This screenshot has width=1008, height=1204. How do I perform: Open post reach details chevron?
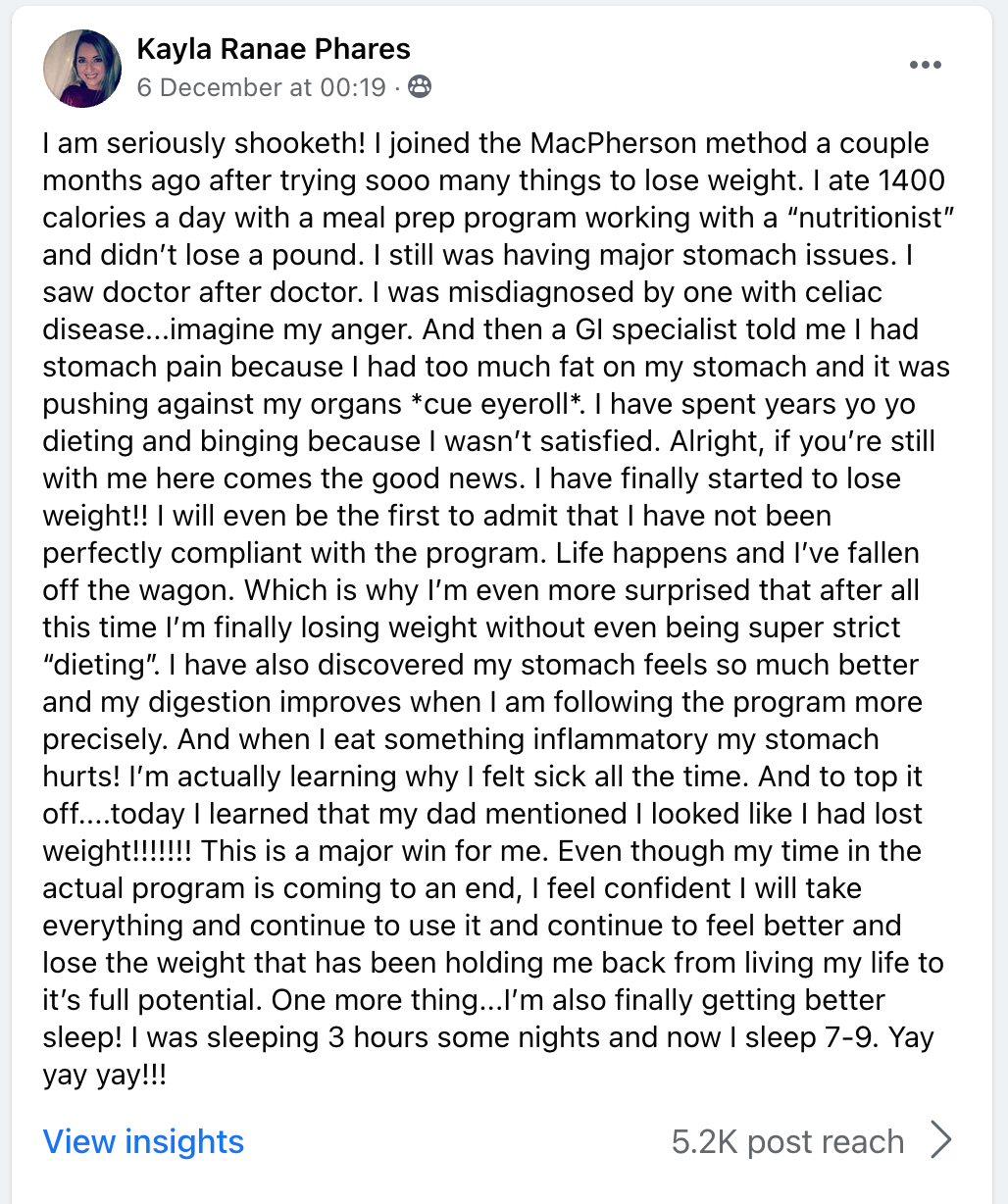(x=941, y=1140)
